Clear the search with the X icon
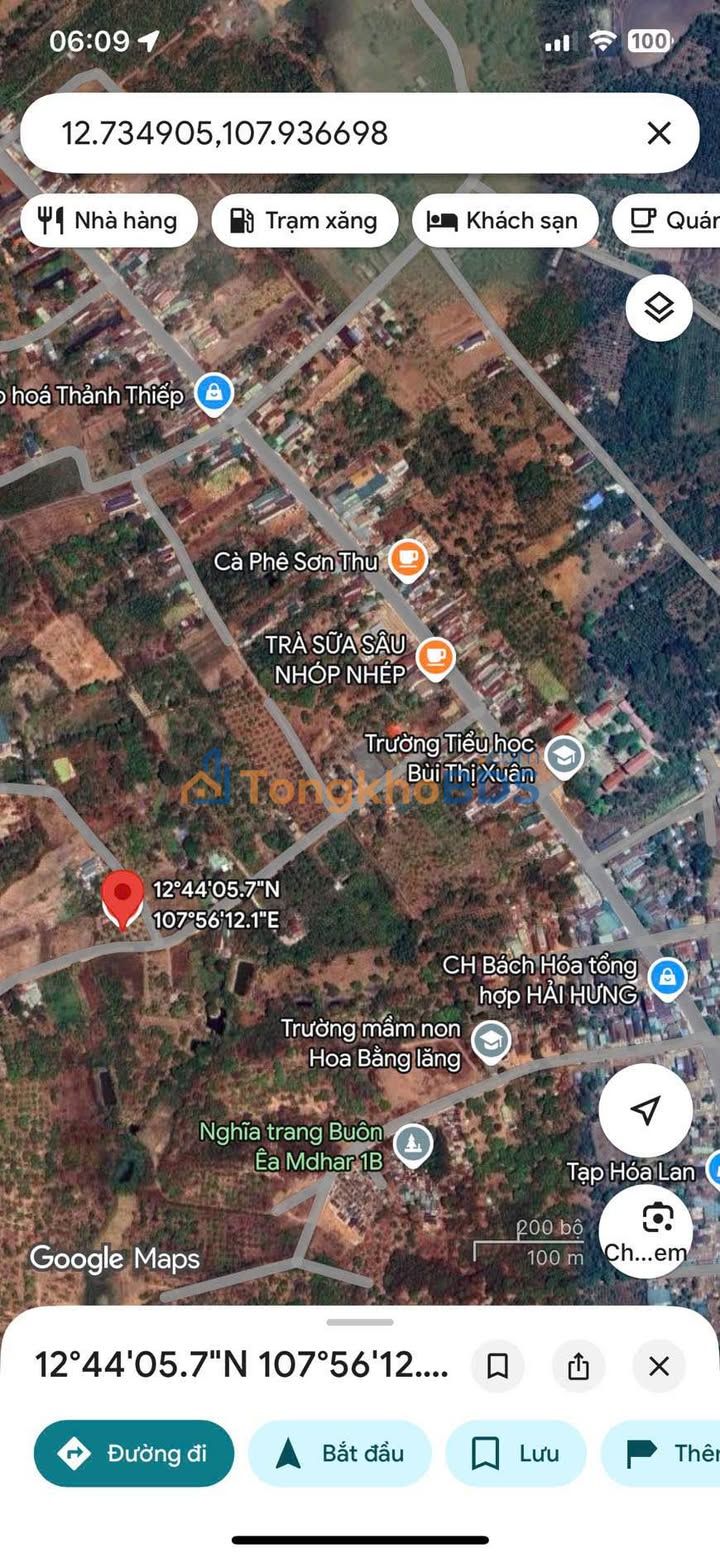This screenshot has height=1558, width=720. pyautogui.click(x=659, y=133)
